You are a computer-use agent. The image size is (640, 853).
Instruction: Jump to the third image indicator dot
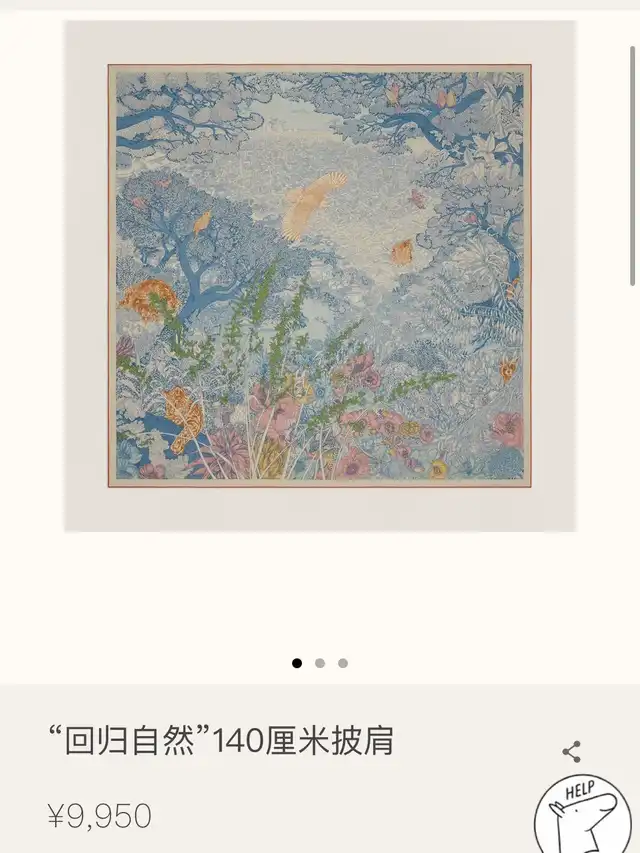343,662
